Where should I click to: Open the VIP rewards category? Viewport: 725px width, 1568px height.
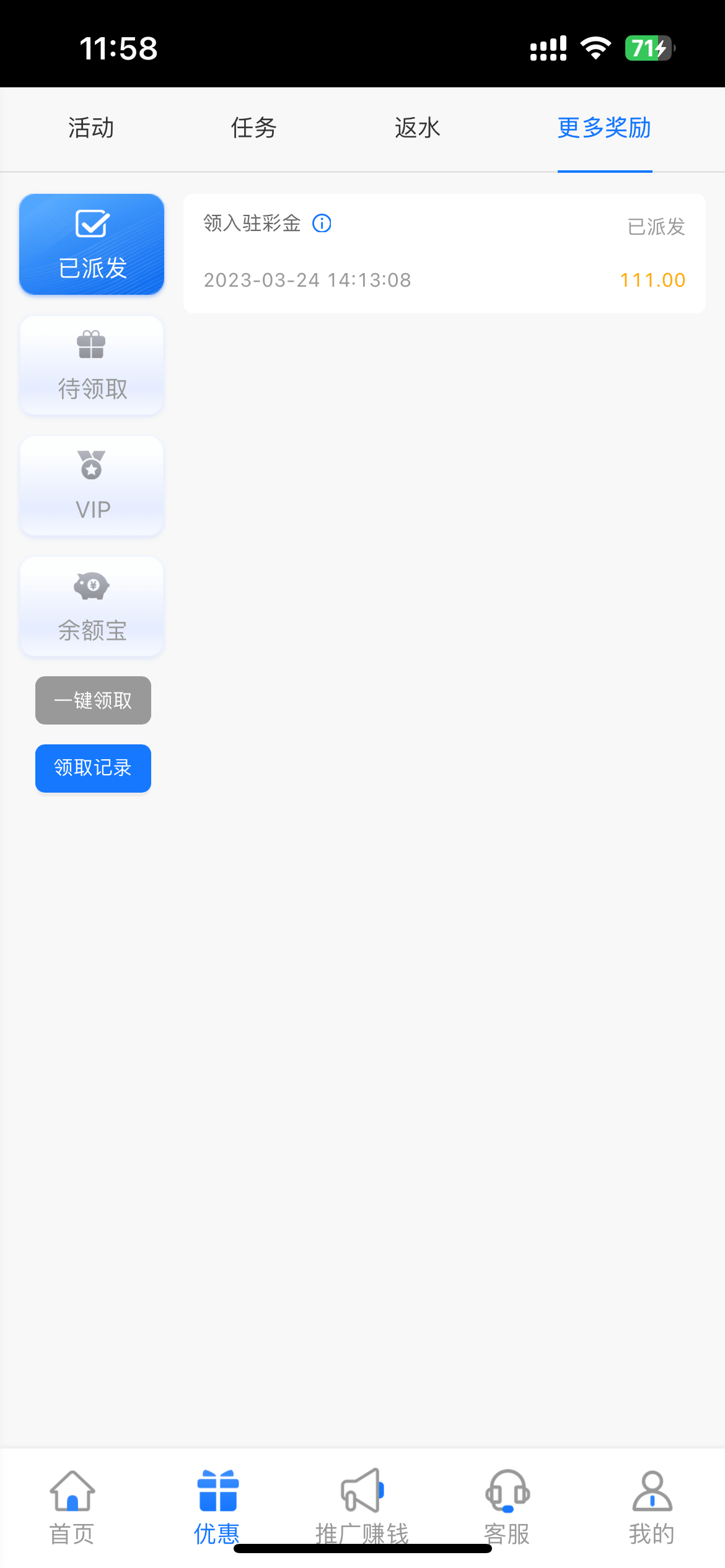92,486
